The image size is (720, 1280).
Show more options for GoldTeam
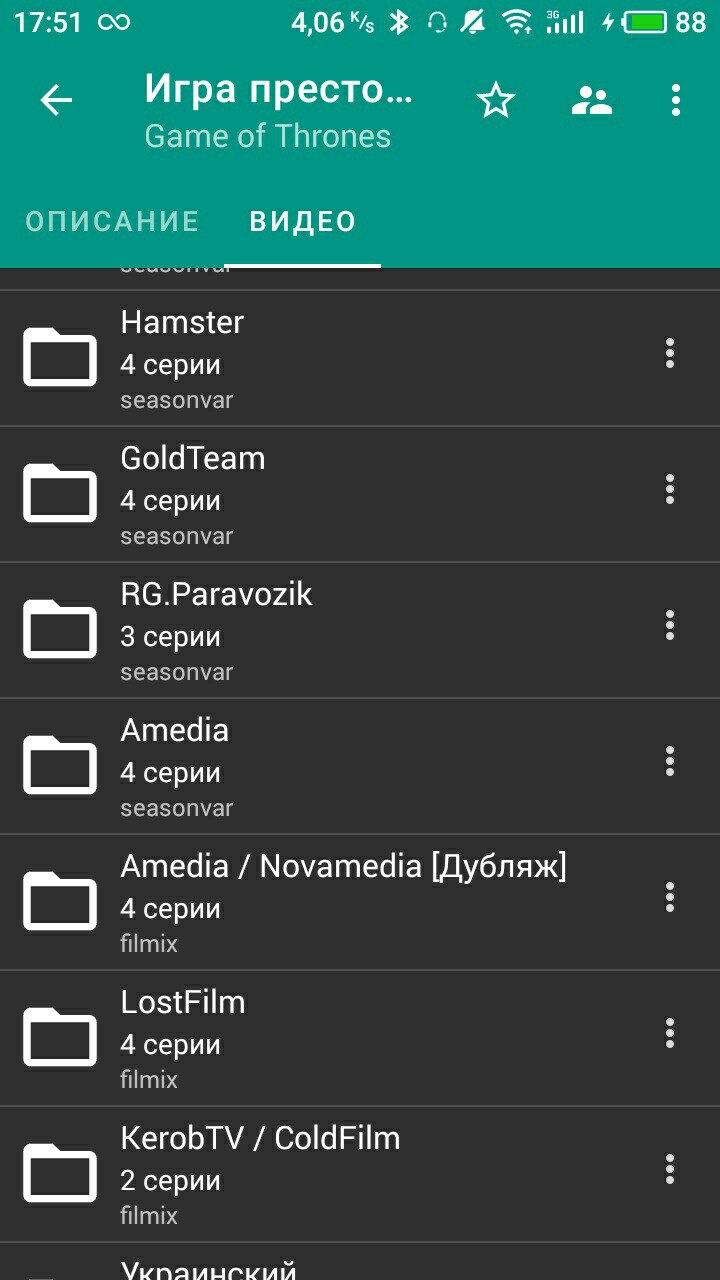(x=670, y=489)
